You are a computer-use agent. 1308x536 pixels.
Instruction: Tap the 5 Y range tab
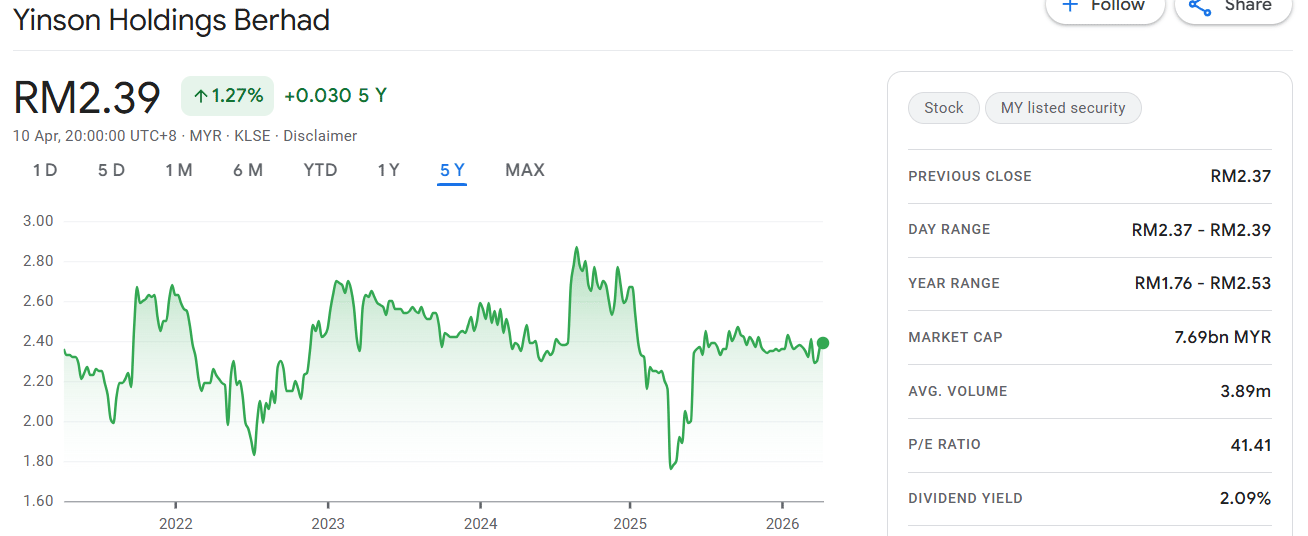coord(452,170)
